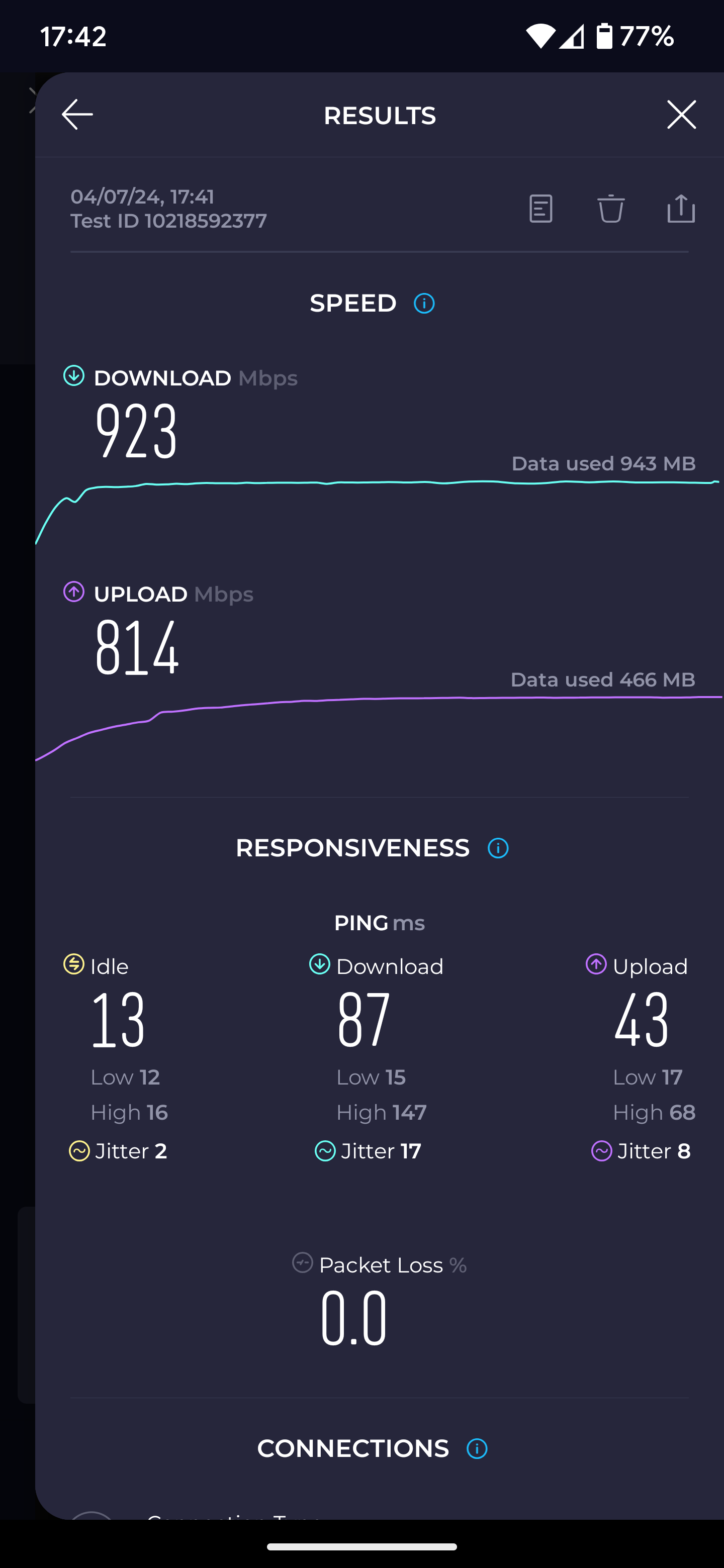Go back from the Results screen

coord(77,115)
